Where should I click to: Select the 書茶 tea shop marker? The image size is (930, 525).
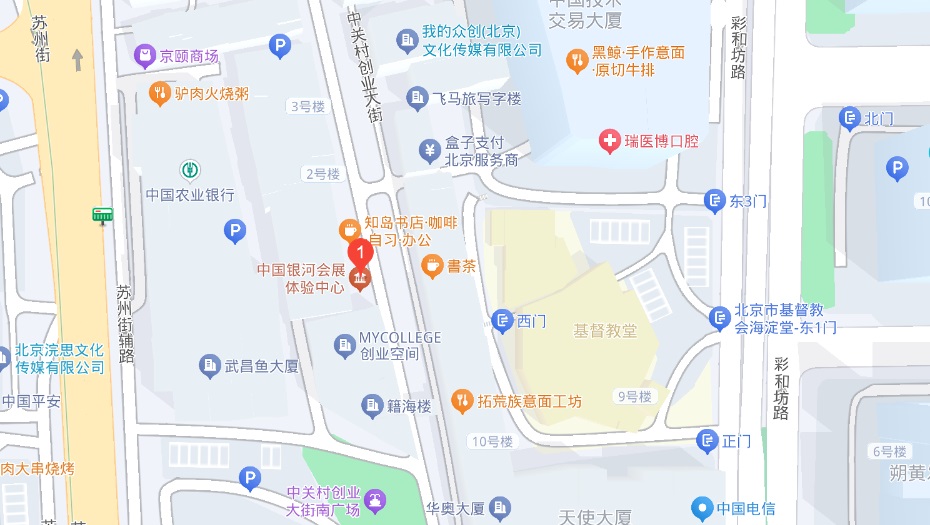(x=432, y=266)
